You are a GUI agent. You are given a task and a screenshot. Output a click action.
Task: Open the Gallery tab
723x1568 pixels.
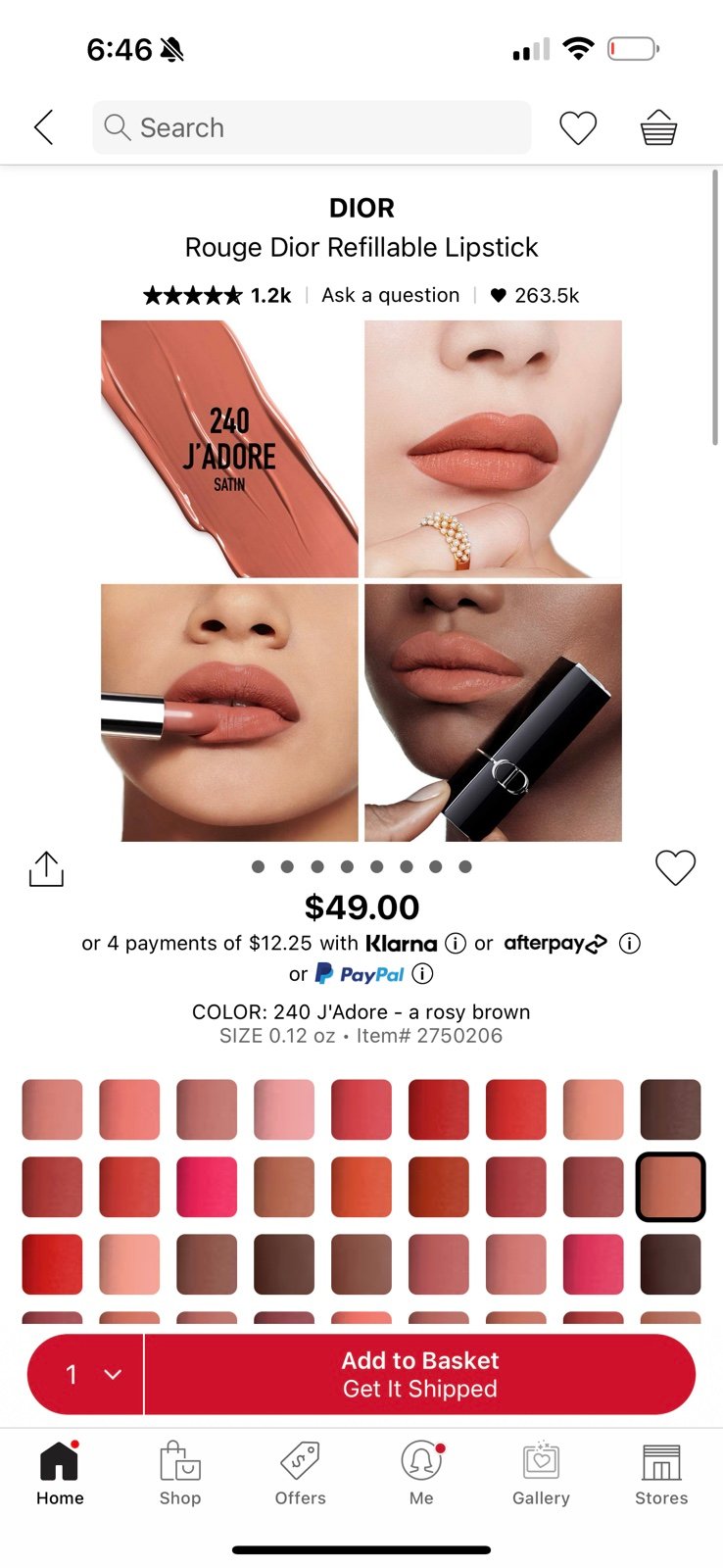click(541, 1473)
